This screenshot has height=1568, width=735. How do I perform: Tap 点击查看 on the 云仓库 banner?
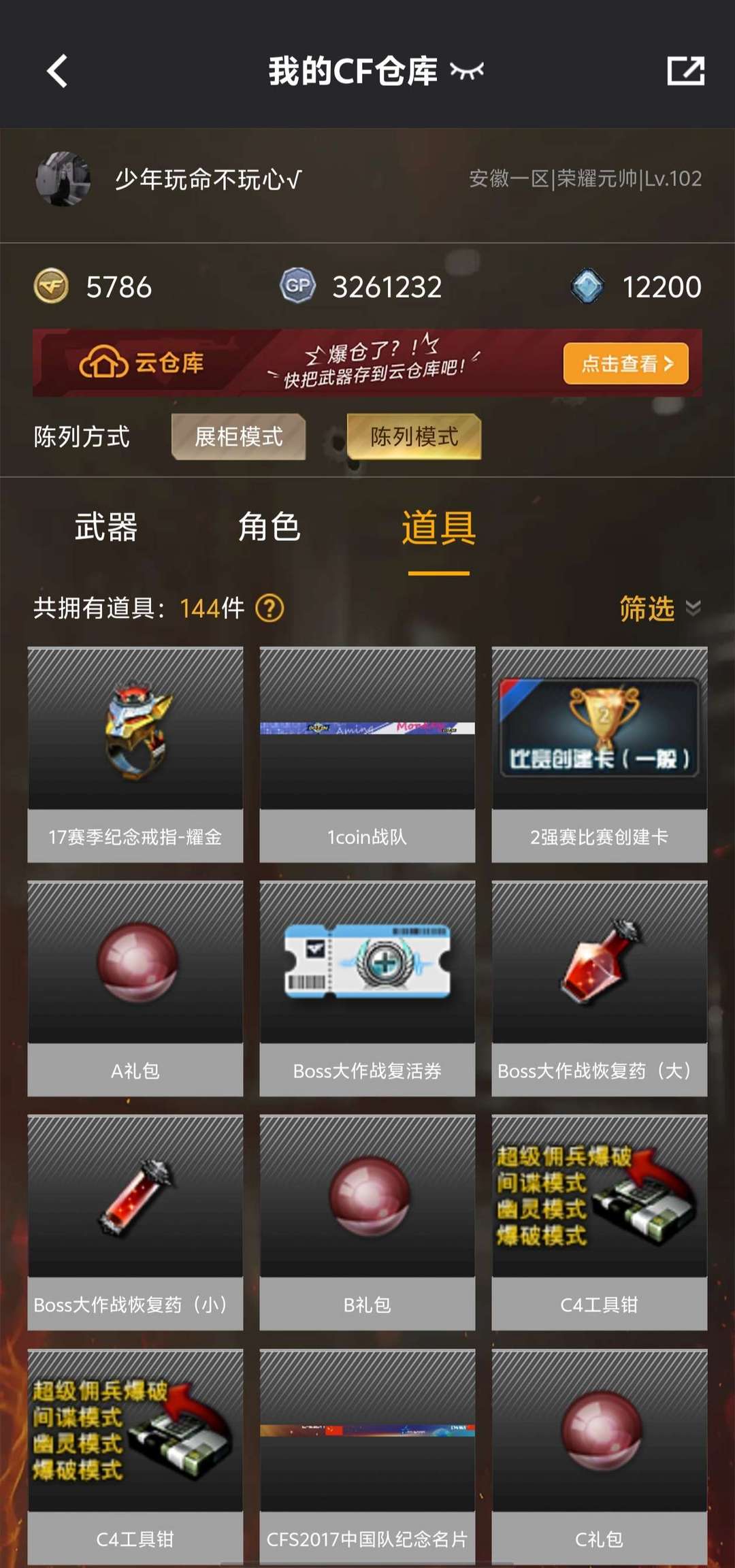(625, 363)
